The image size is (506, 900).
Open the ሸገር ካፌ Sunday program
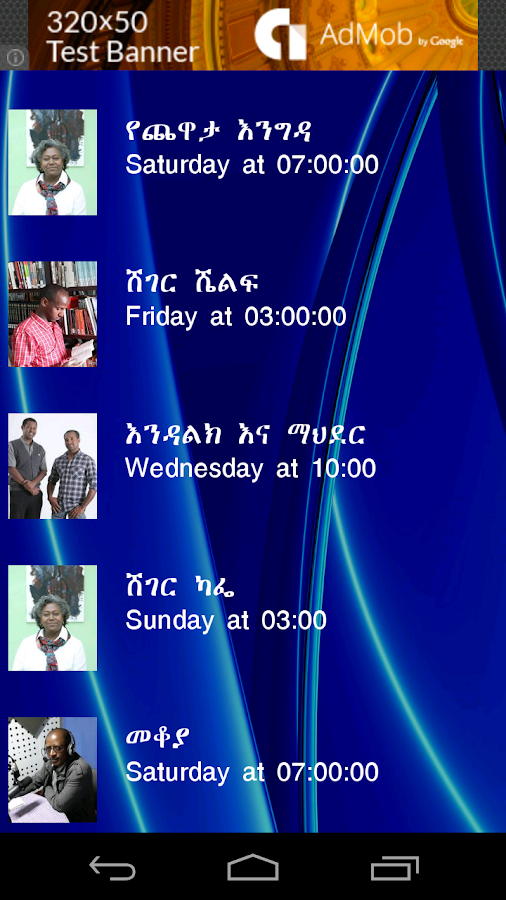(253, 618)
